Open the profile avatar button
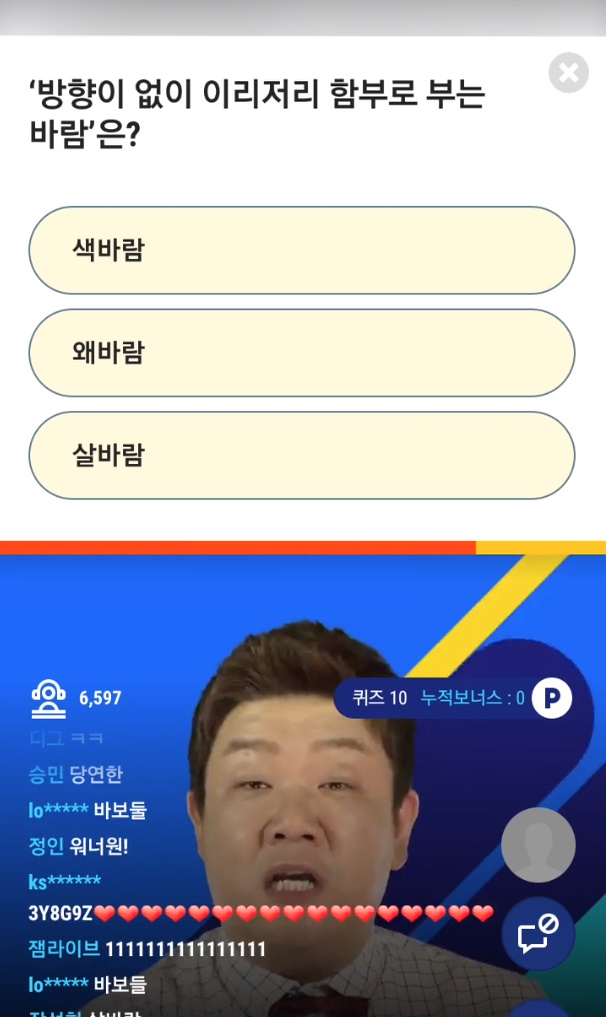Screen dimensions: 606x1017 click(x=538, y=845)
